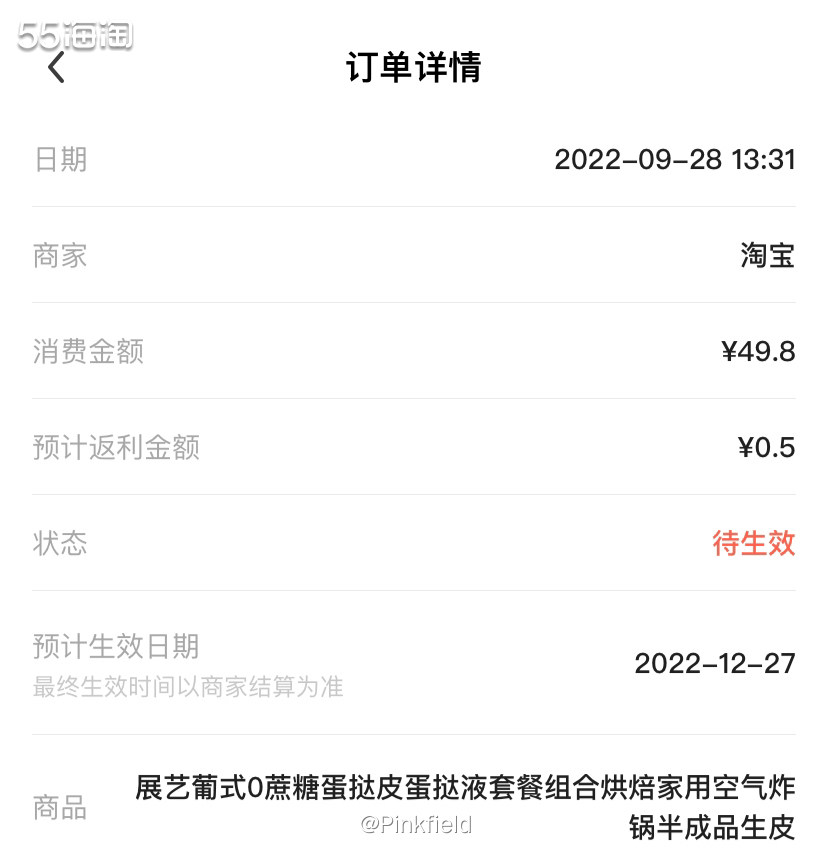Select the ¥49.8 consumption amount
Screen dimensions: 828x858
[x=756, y=351]
